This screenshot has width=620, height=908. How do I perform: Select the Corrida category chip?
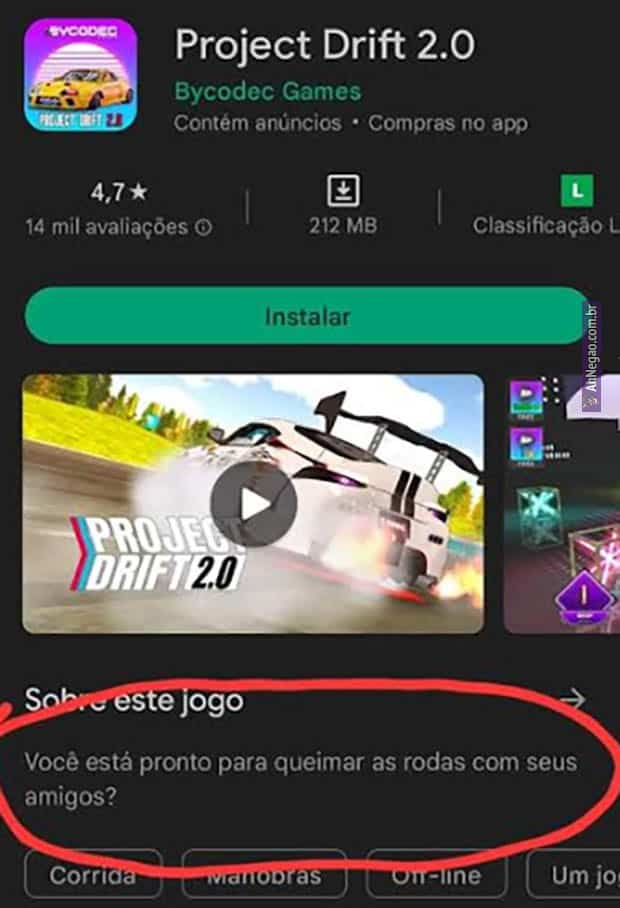[x=93, y=877]
